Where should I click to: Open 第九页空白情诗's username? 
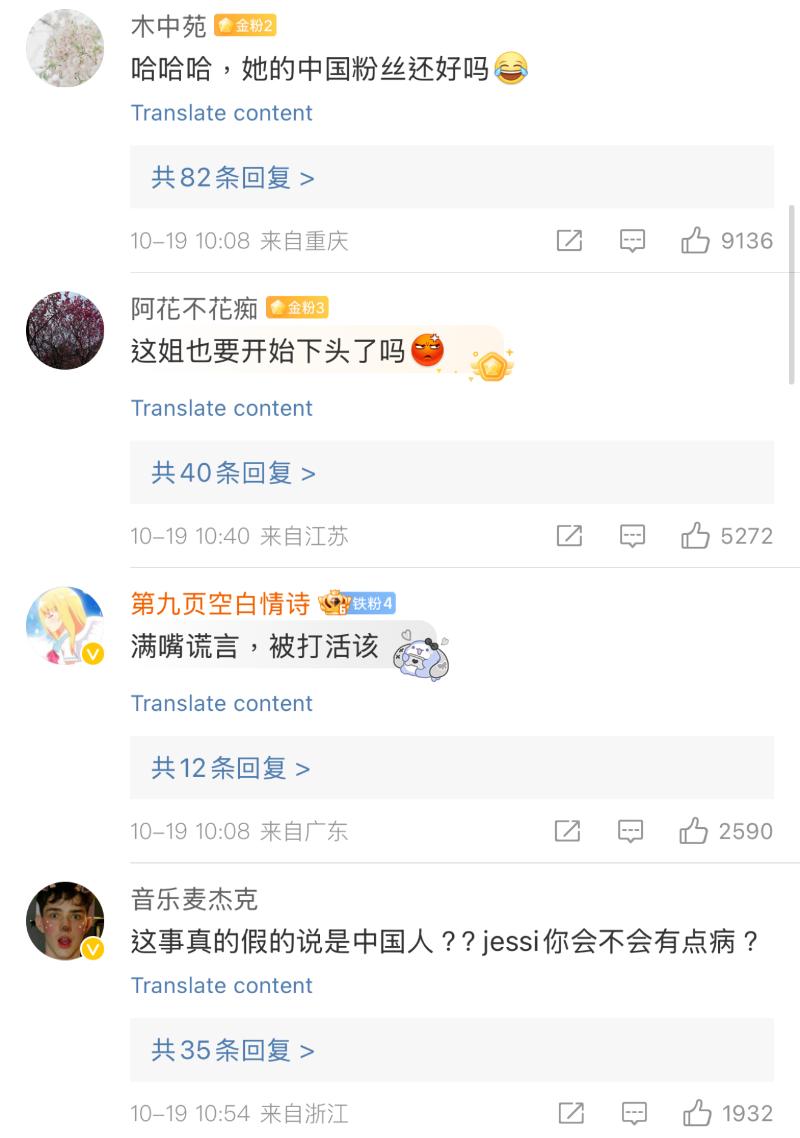[x=220, y=603]
